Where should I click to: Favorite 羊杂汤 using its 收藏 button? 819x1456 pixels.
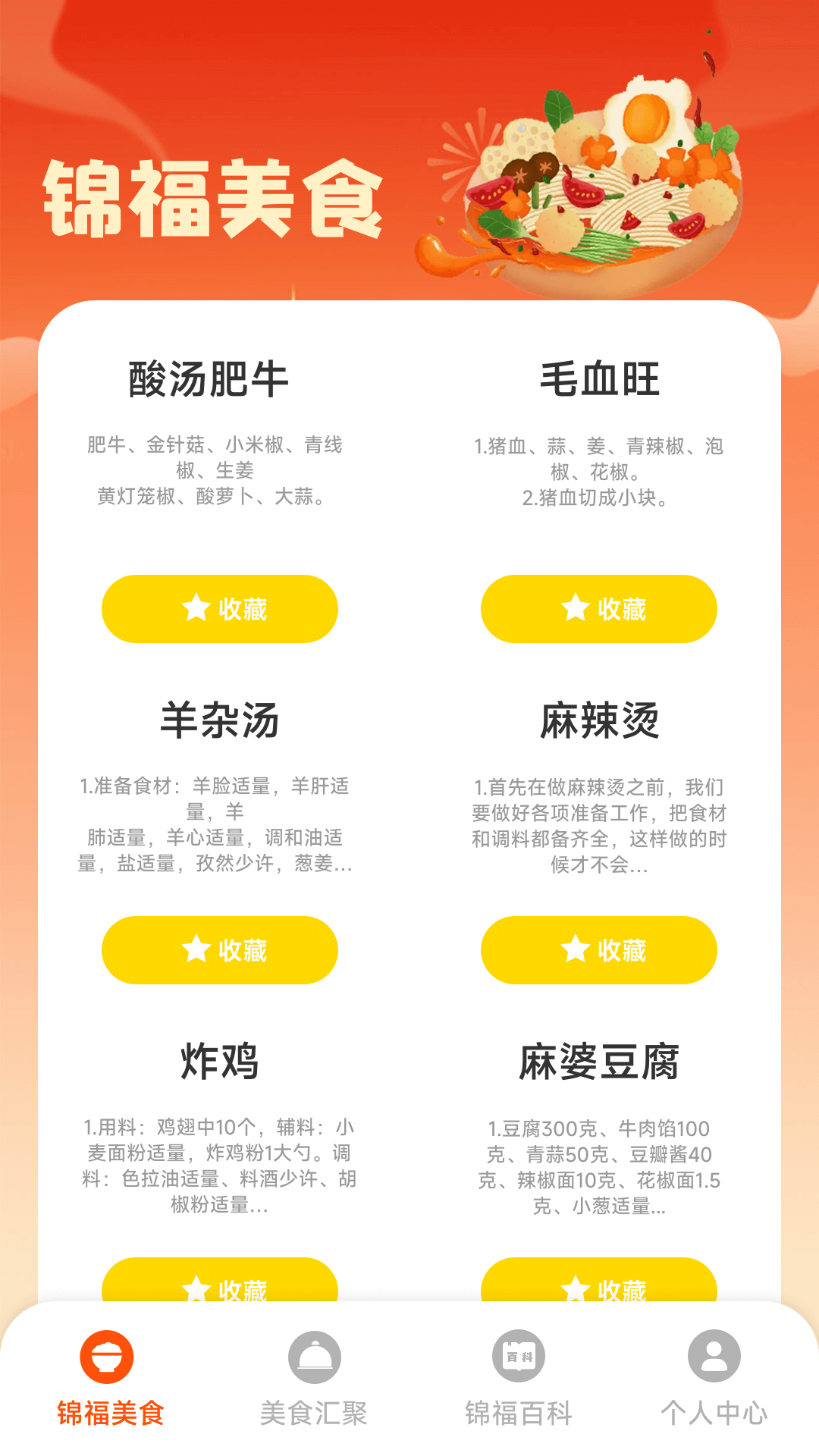(219, 949)
